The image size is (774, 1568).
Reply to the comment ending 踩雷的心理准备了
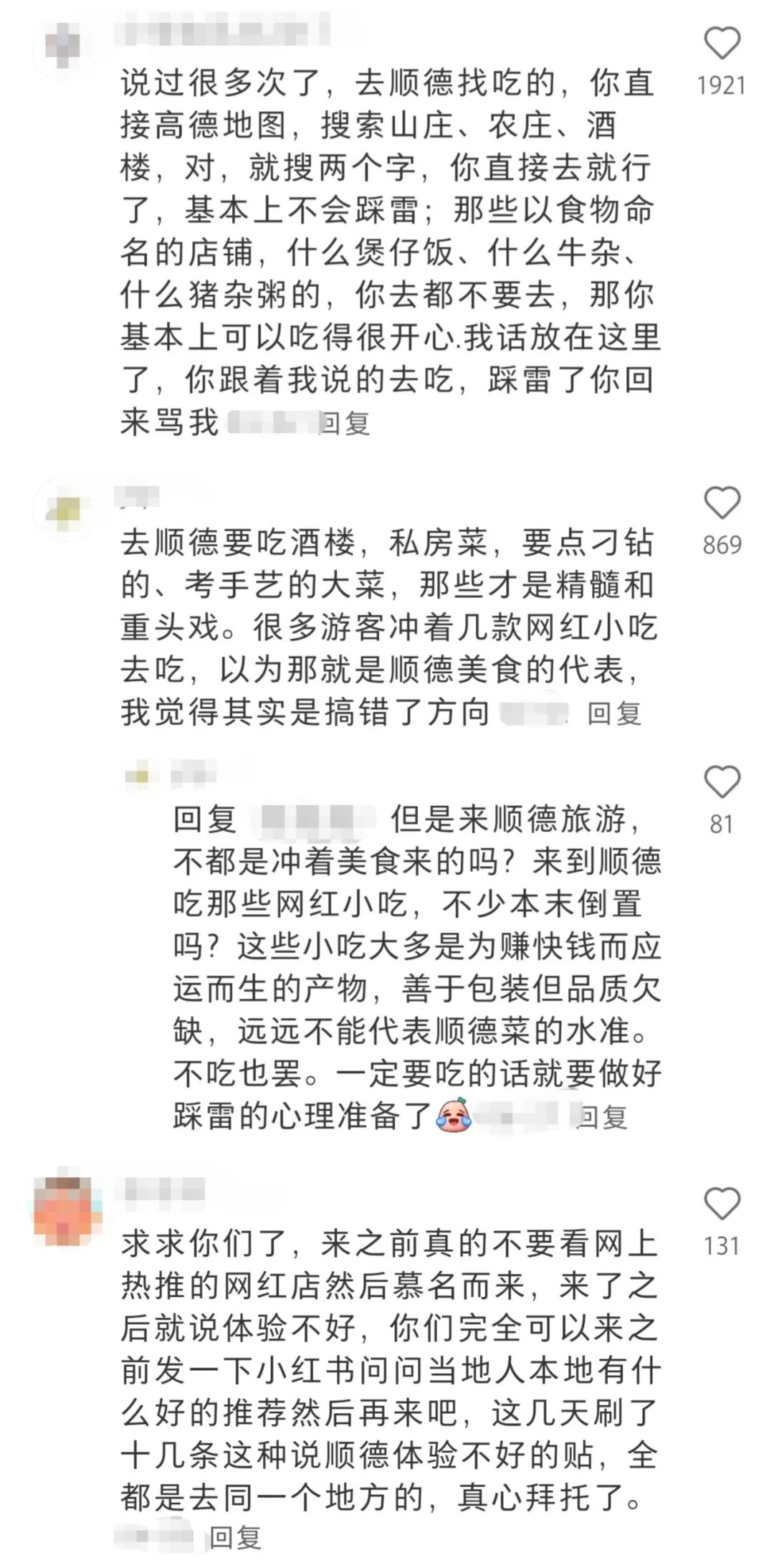click(602, 1116)
